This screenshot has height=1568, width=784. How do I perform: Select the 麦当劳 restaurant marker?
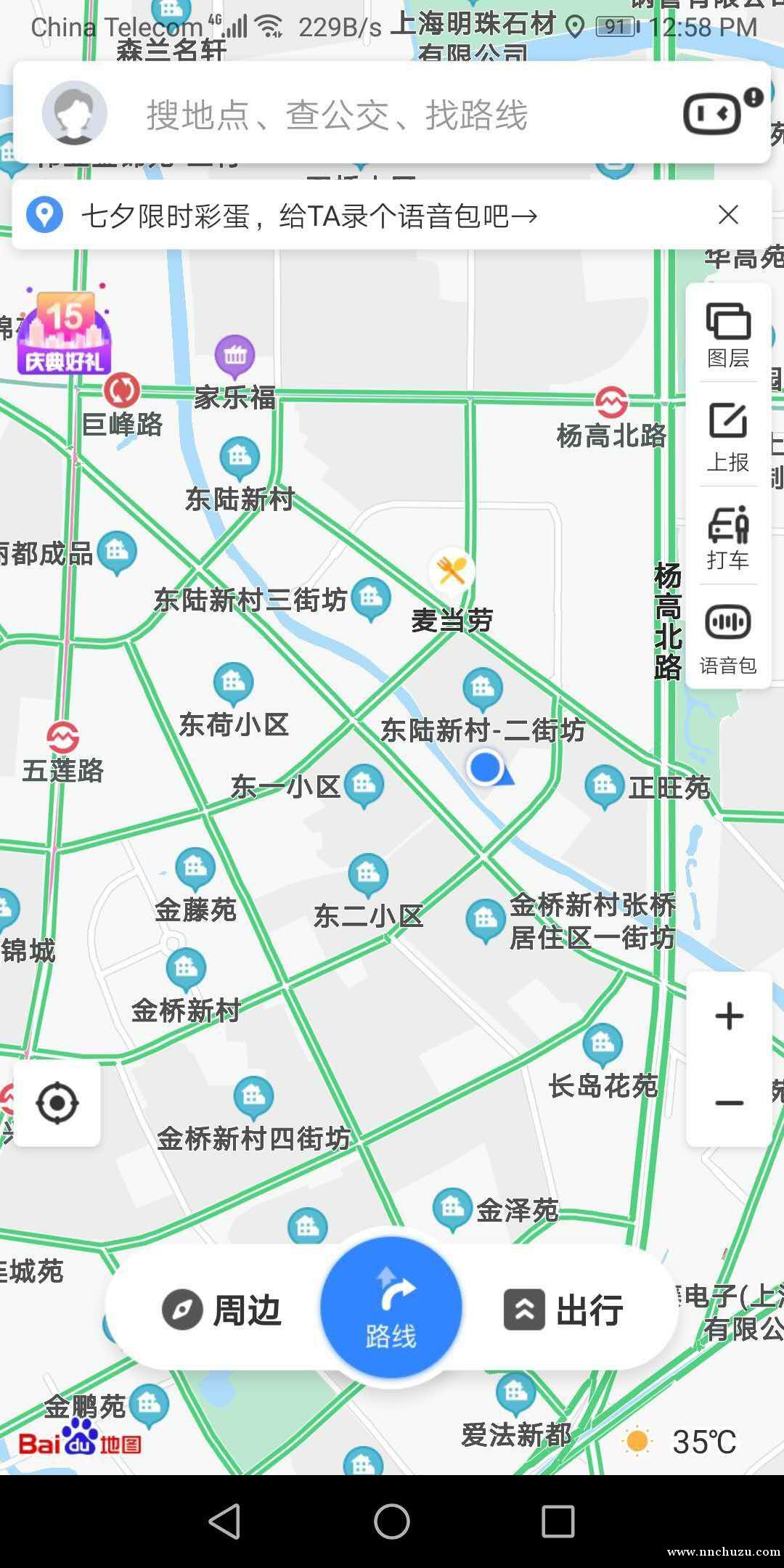[x=452, y=570]
